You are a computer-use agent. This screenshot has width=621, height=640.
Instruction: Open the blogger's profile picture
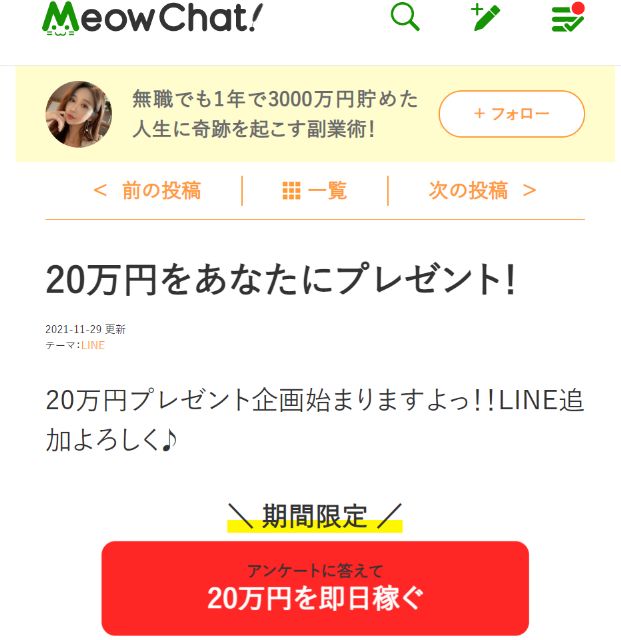point(79,114)
